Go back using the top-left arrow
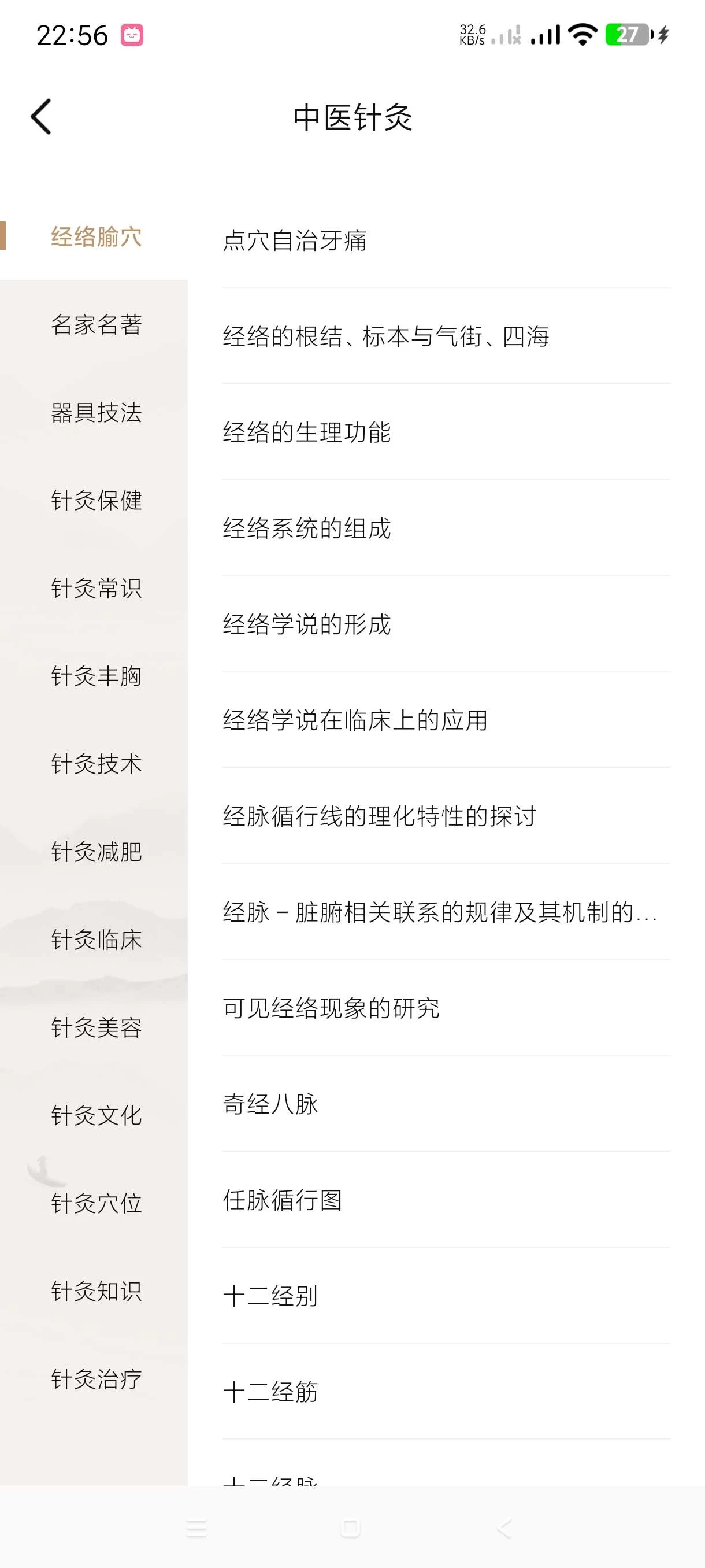The image size is (705, 1568). click(41, 116)
